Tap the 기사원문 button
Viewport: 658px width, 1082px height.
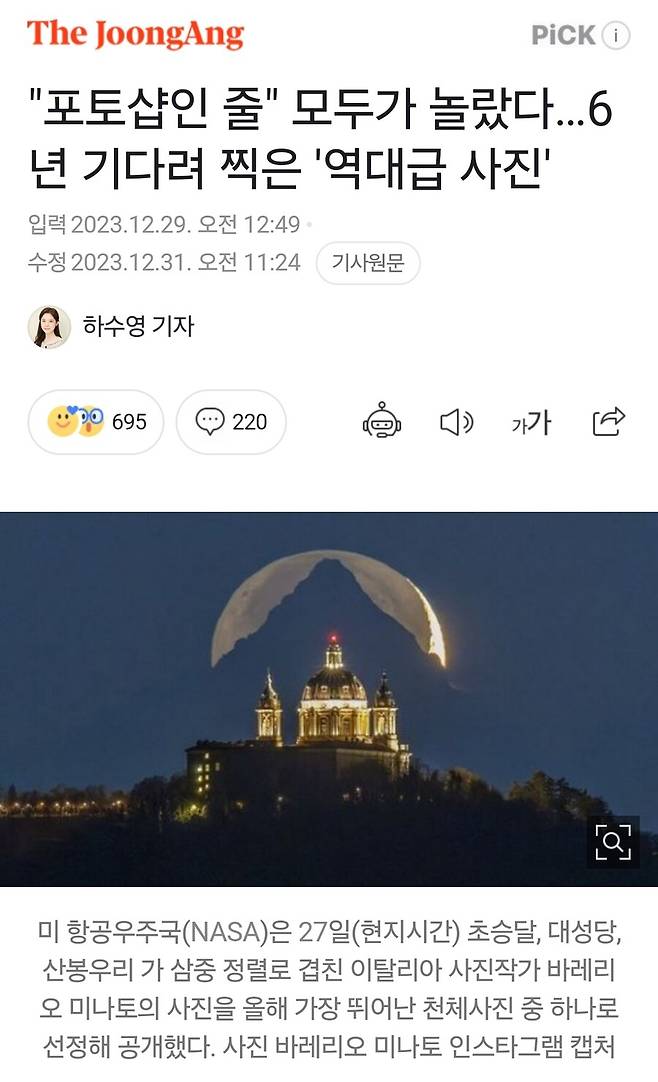click(368, 263)
